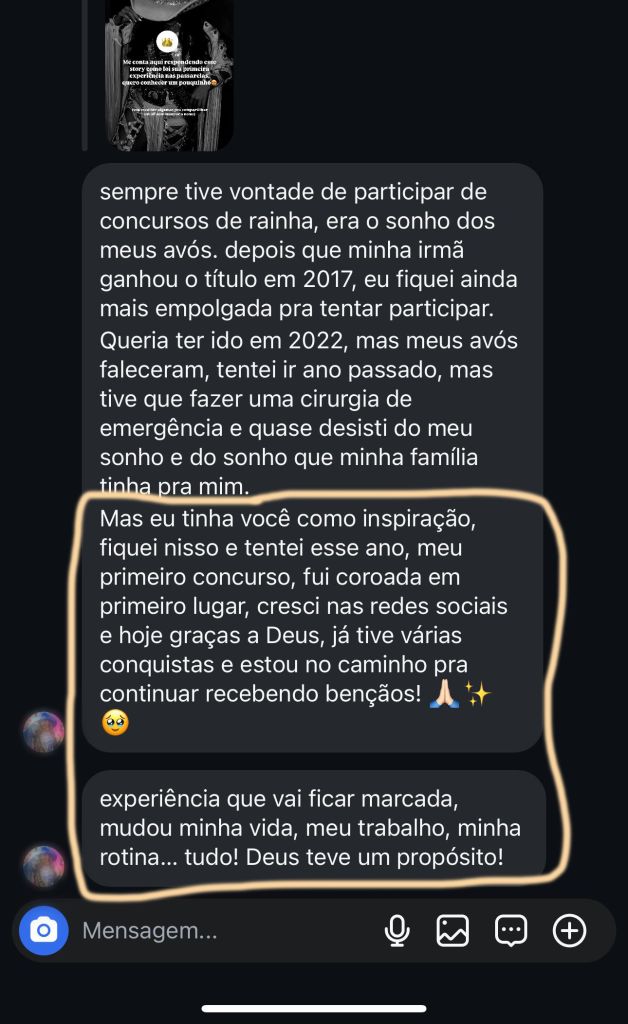
Task: Open sender avatar beside 'Deus teve um propósito' message
Action: point(44,864)
